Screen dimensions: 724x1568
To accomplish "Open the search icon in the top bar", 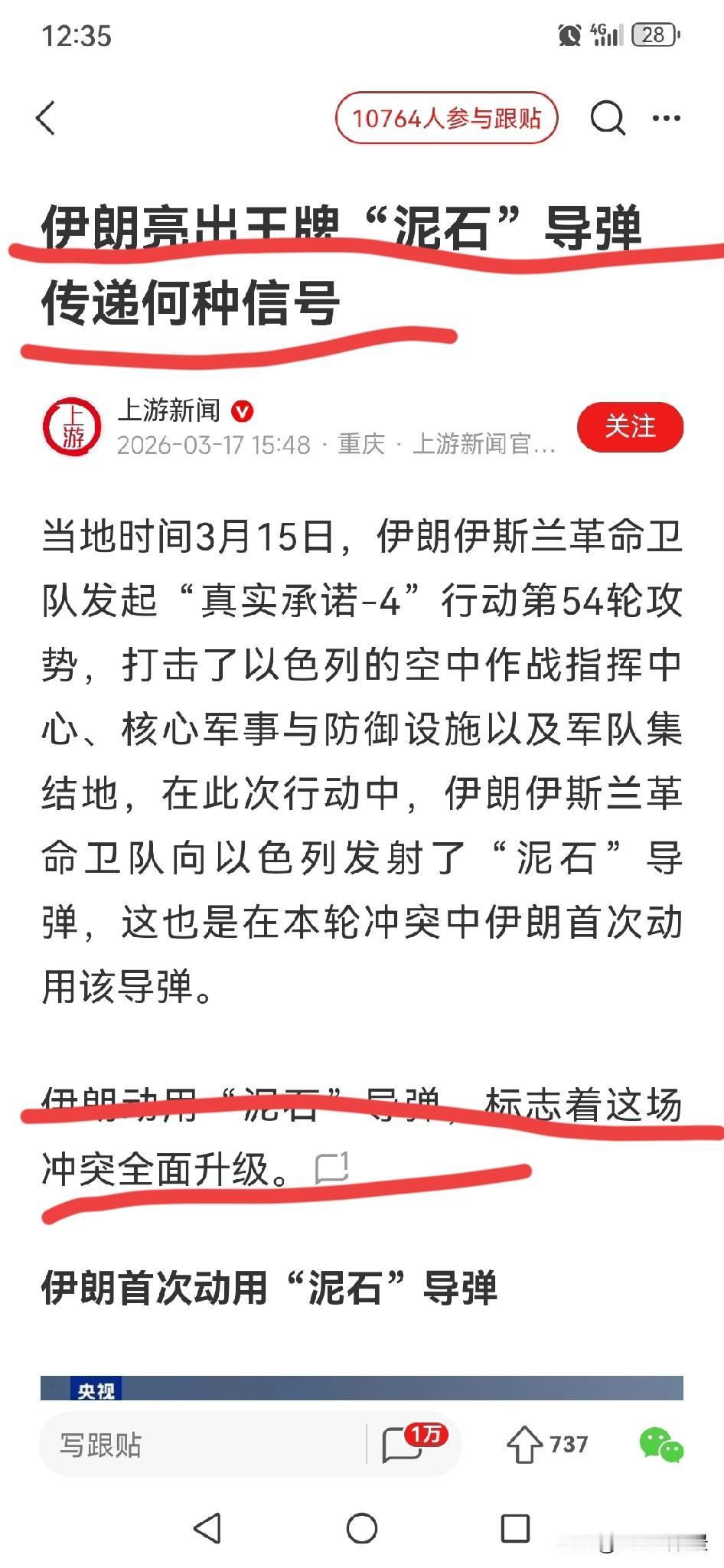I will (607, 116).
